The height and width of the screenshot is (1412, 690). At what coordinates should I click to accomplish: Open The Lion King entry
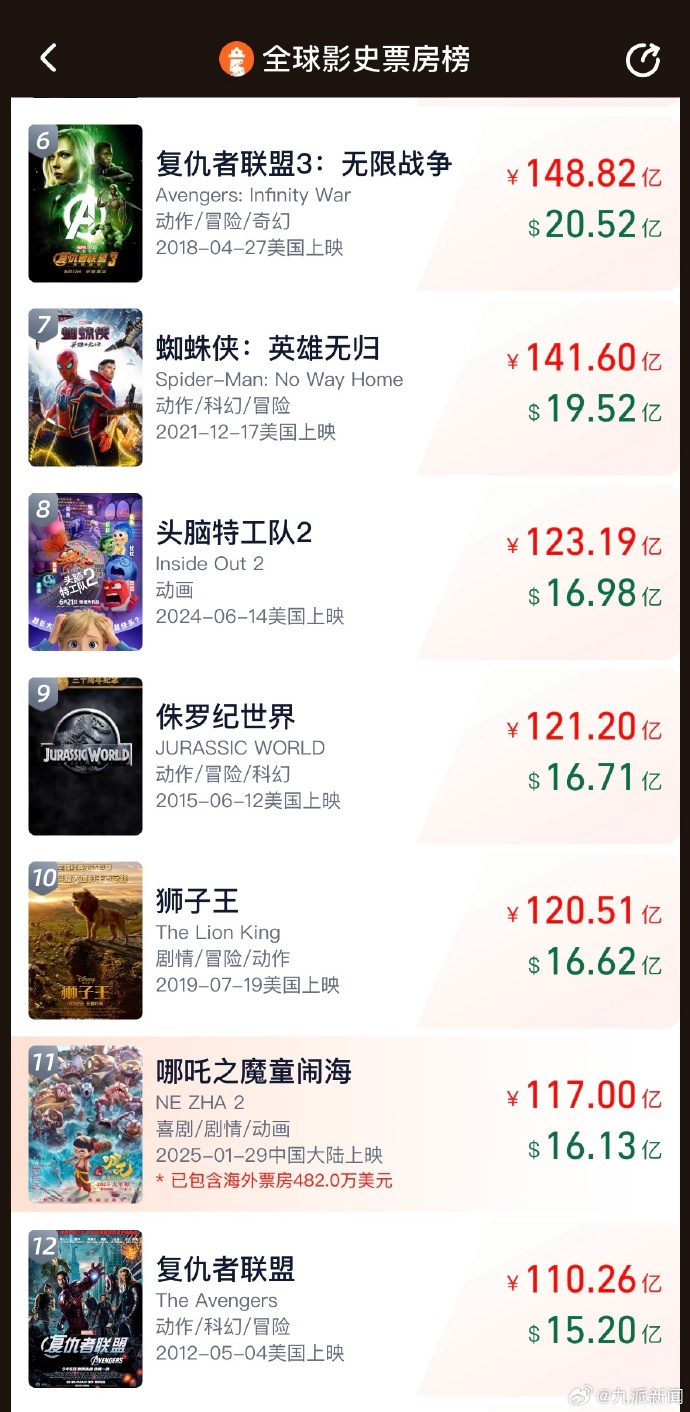tap(345, 941)
